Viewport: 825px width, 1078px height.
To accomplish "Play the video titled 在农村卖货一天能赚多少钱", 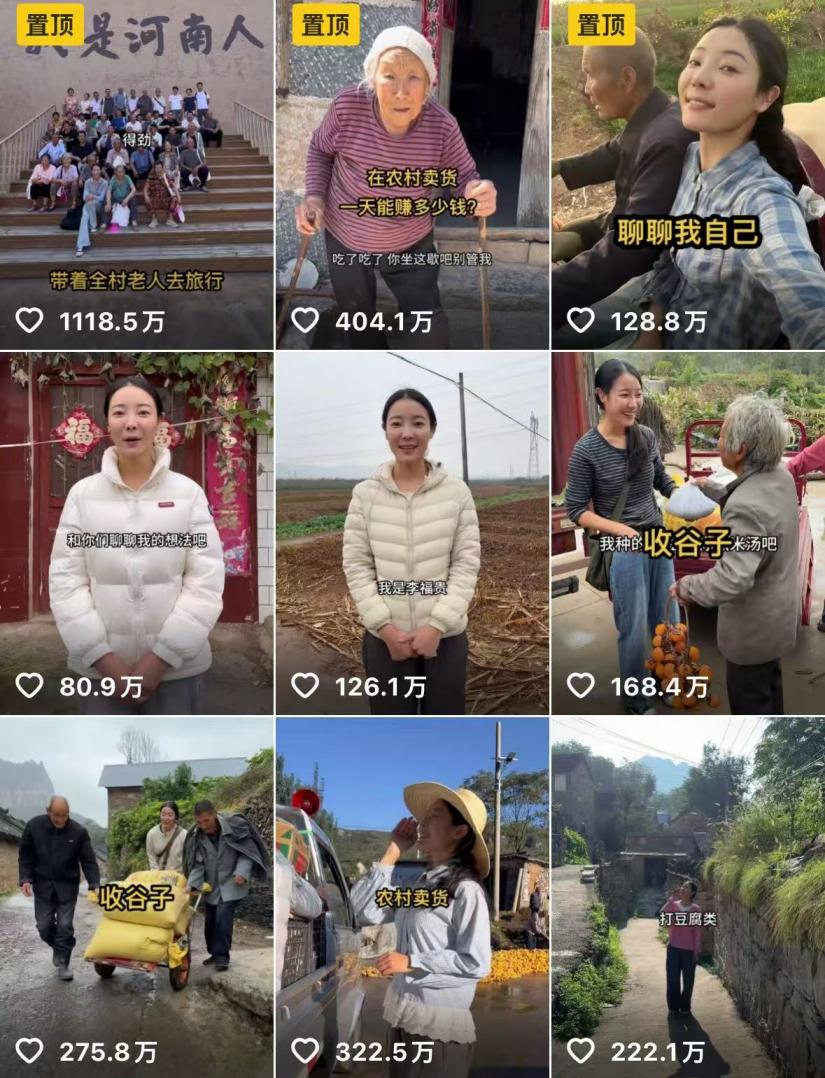I will click(412, 175).
